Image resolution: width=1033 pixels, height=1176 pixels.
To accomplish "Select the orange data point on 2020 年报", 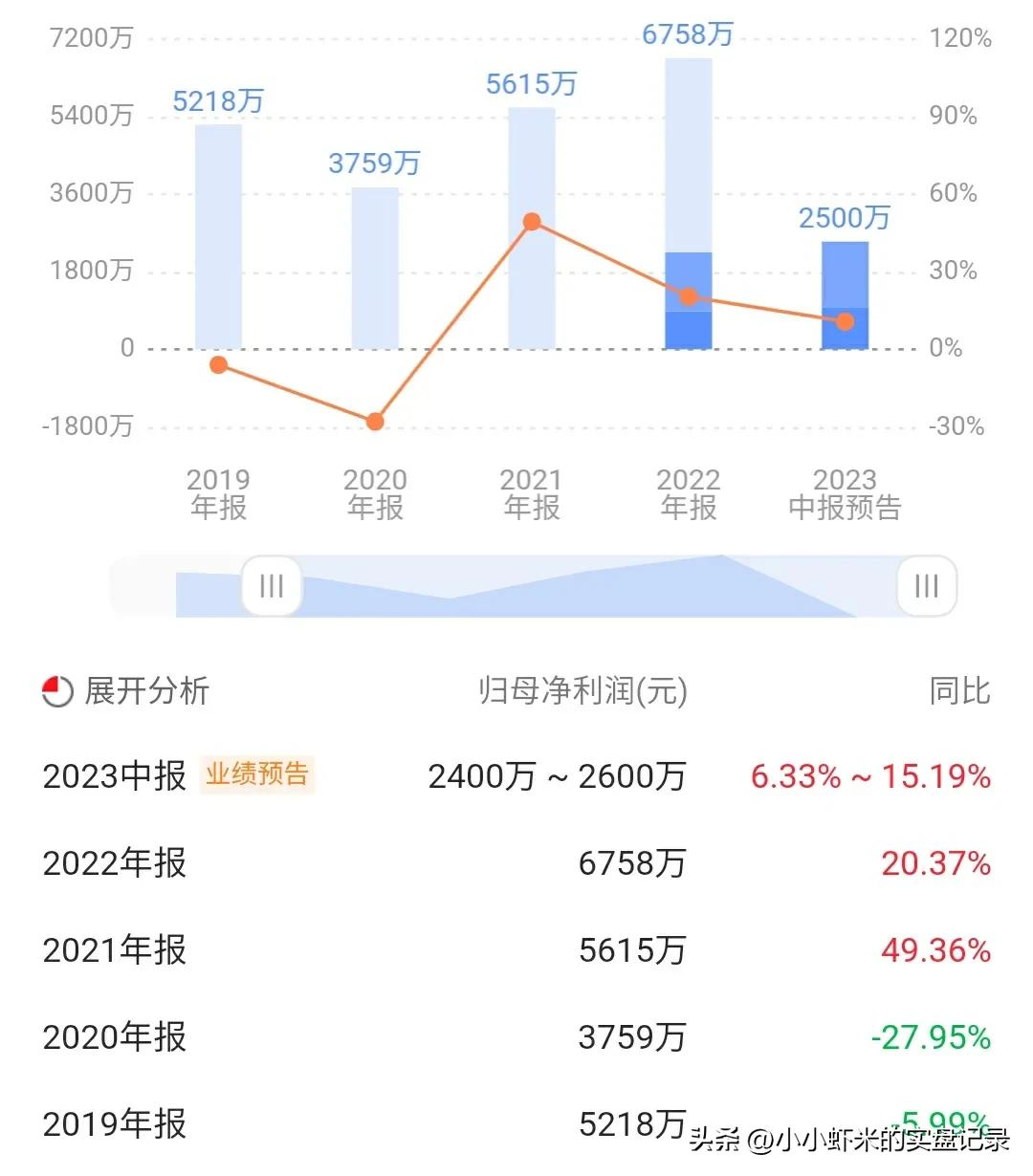I will (x=375, y=421).
